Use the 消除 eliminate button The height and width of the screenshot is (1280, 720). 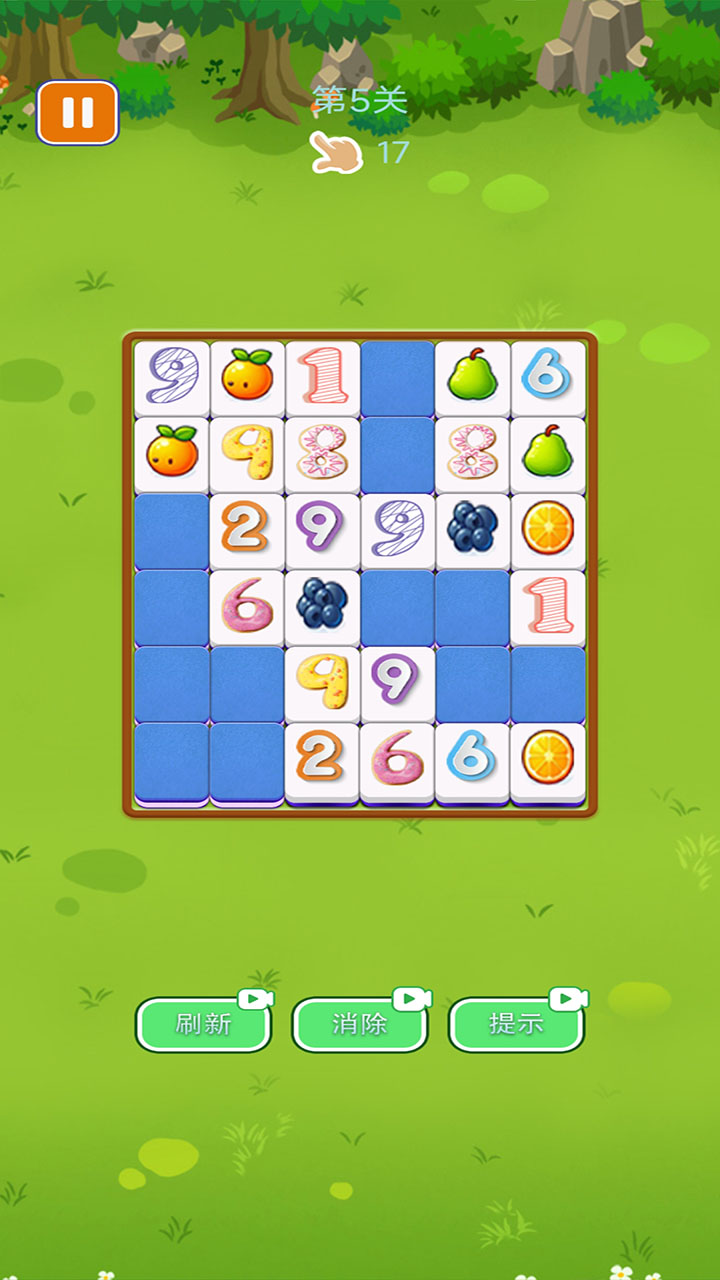pyautogui.click(x=360, y=1024)
